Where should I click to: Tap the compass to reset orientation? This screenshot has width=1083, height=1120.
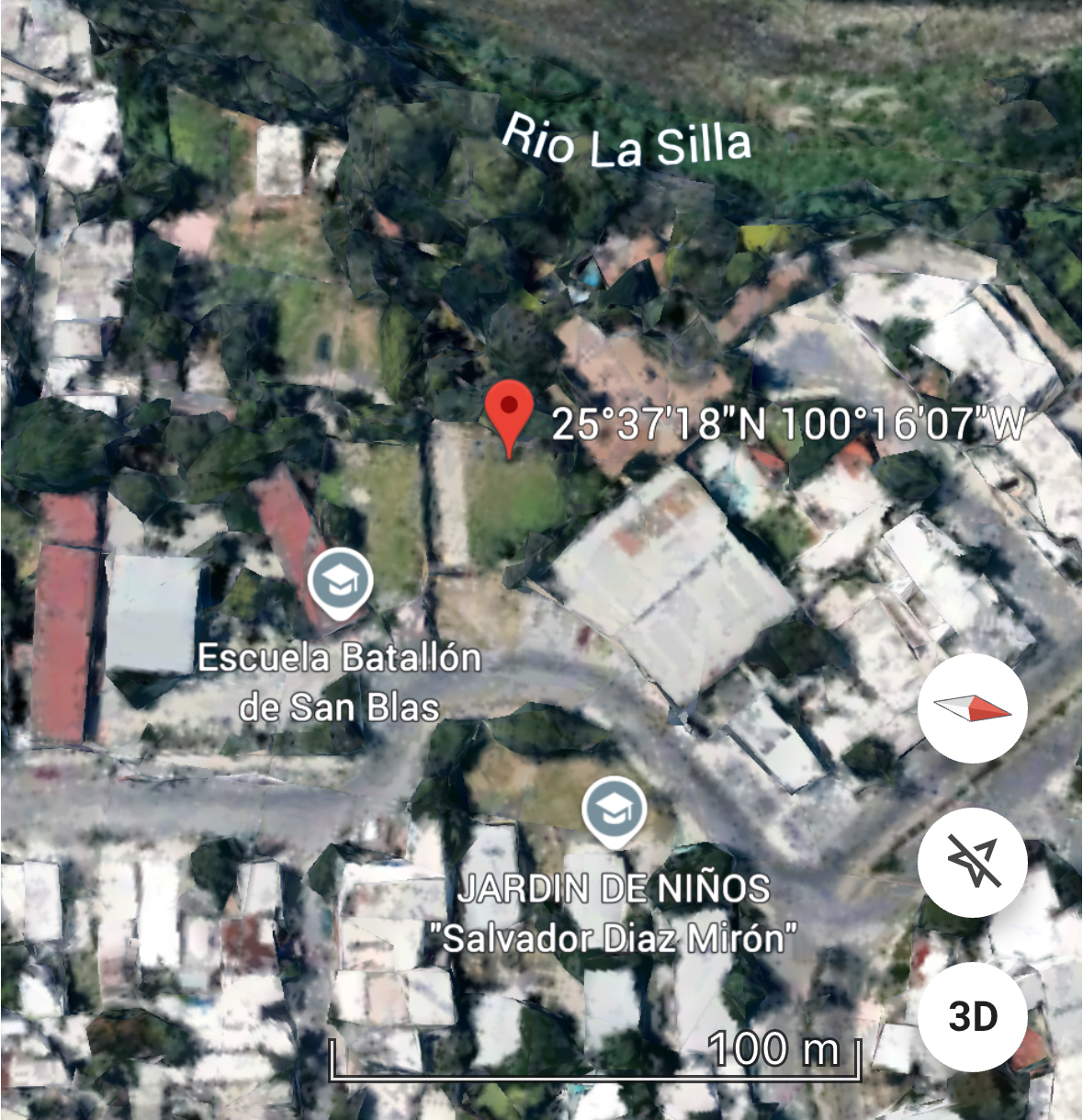[972, 708]
